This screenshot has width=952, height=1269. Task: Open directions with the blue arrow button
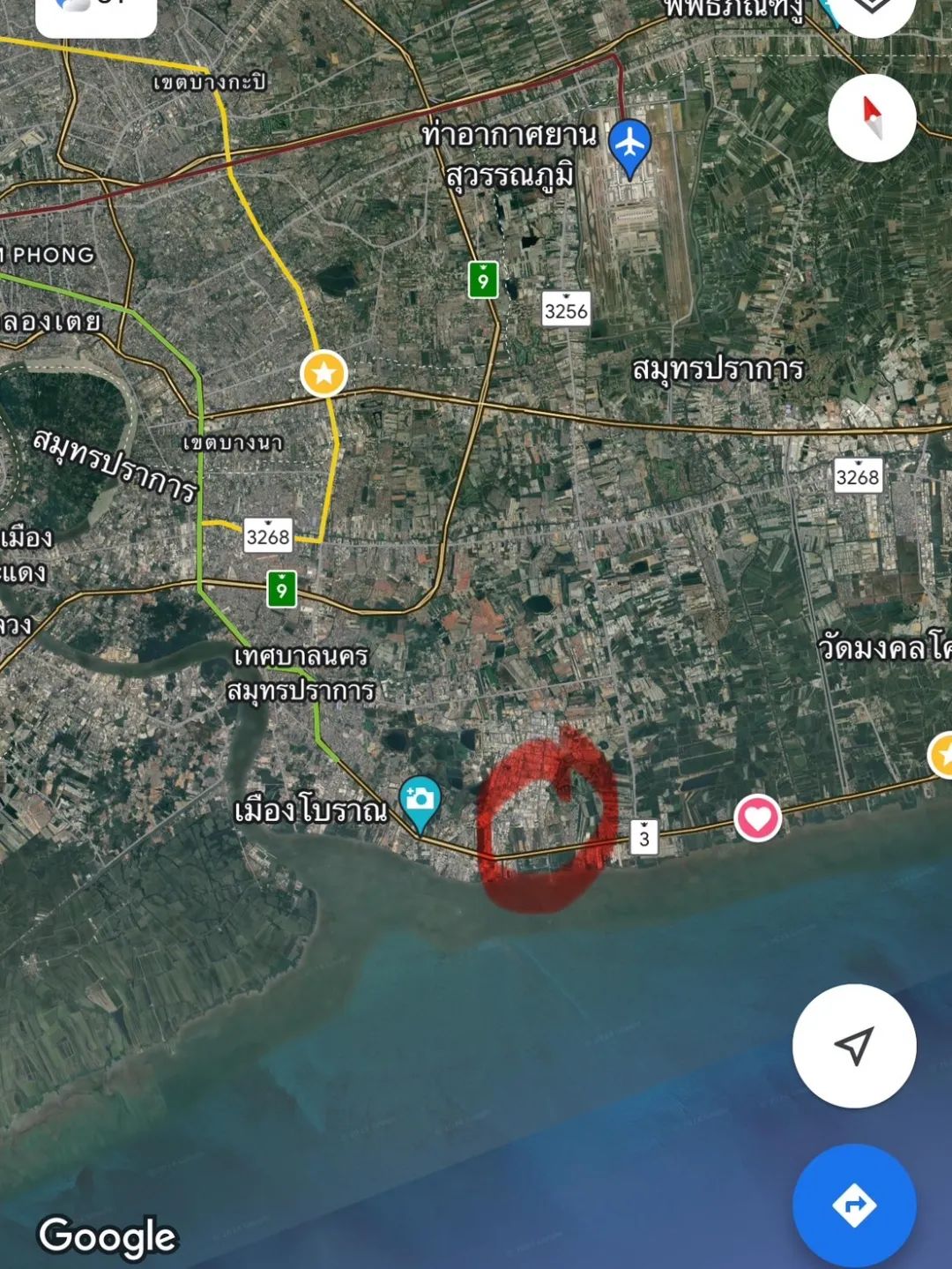coord(853,1205)
